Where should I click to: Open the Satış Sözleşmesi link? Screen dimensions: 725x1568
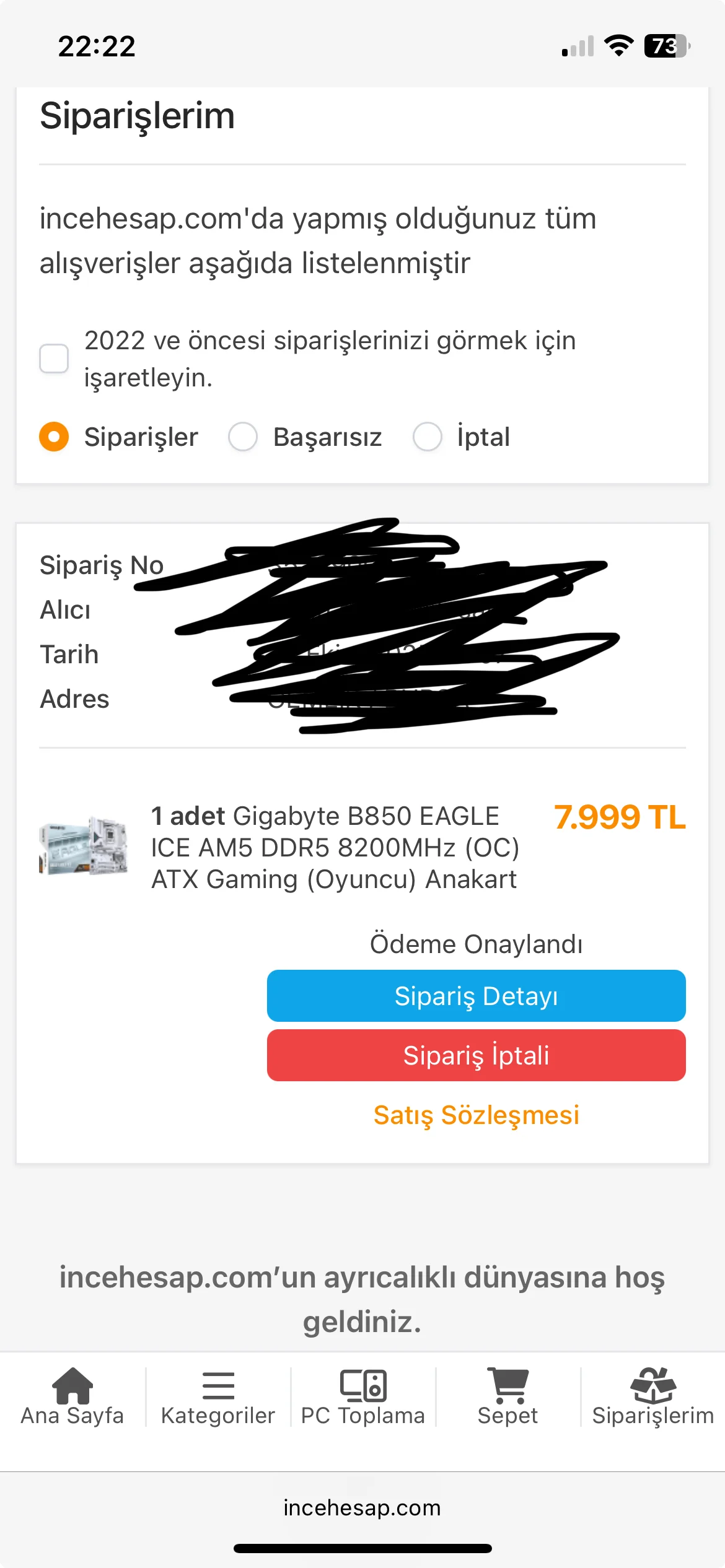[x=476, y=1115]
